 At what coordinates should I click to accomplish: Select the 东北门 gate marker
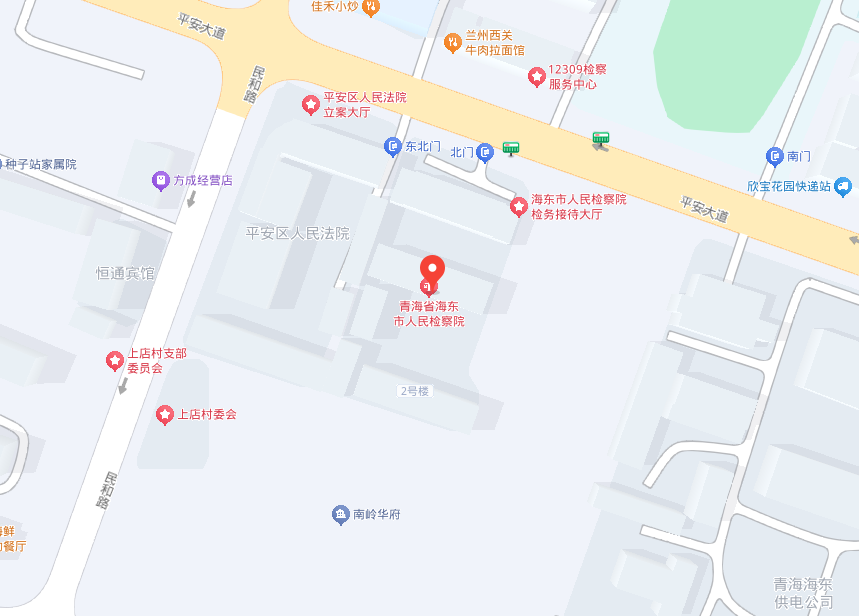[x=393, y=147]
